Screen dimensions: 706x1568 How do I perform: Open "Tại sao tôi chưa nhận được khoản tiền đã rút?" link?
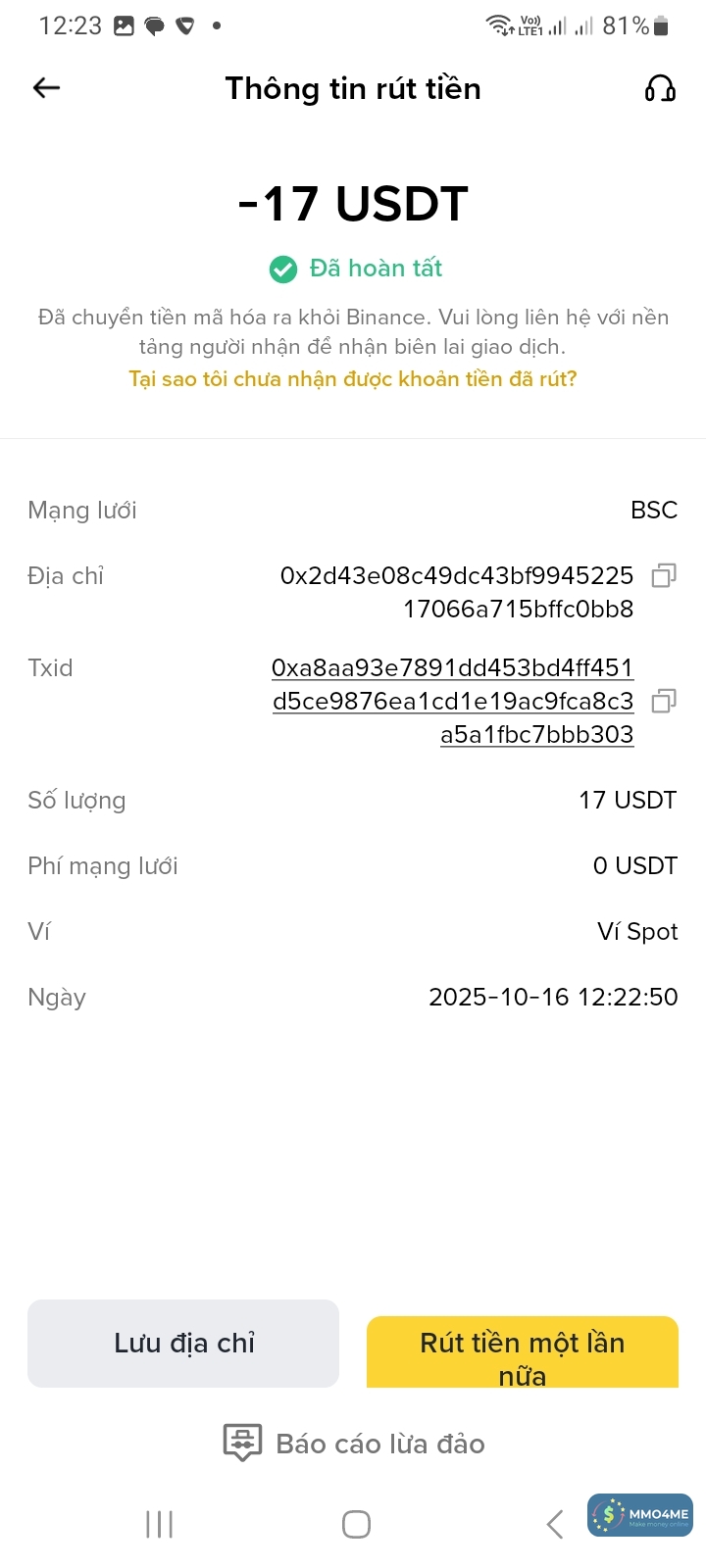[353, 379]
